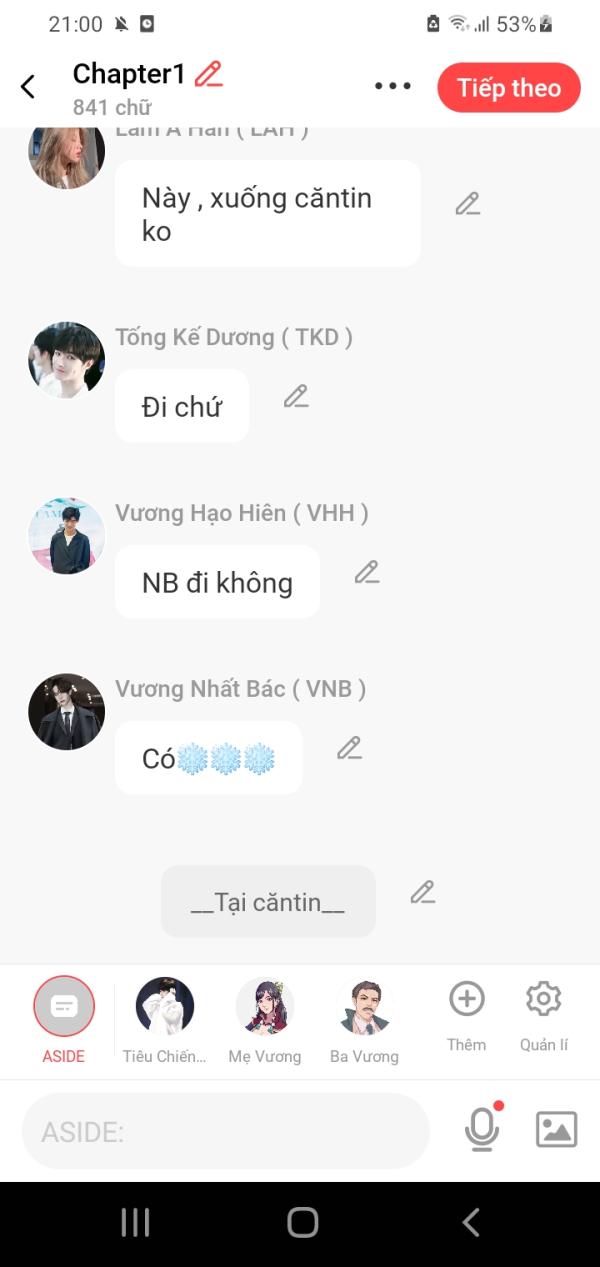Image resolution: width=600 pixels, height=1267 pixels.
Task: Open Tống Kế Dương's avatar
Action: [x=66, y=360]
